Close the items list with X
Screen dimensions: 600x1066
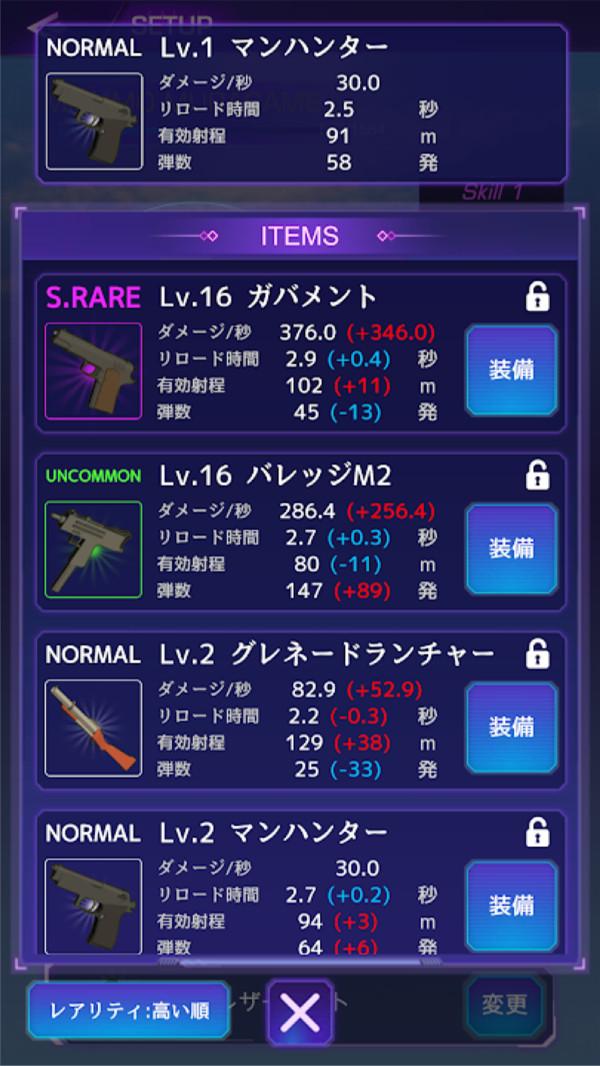pyautogui.click(x=299, y=1012)
